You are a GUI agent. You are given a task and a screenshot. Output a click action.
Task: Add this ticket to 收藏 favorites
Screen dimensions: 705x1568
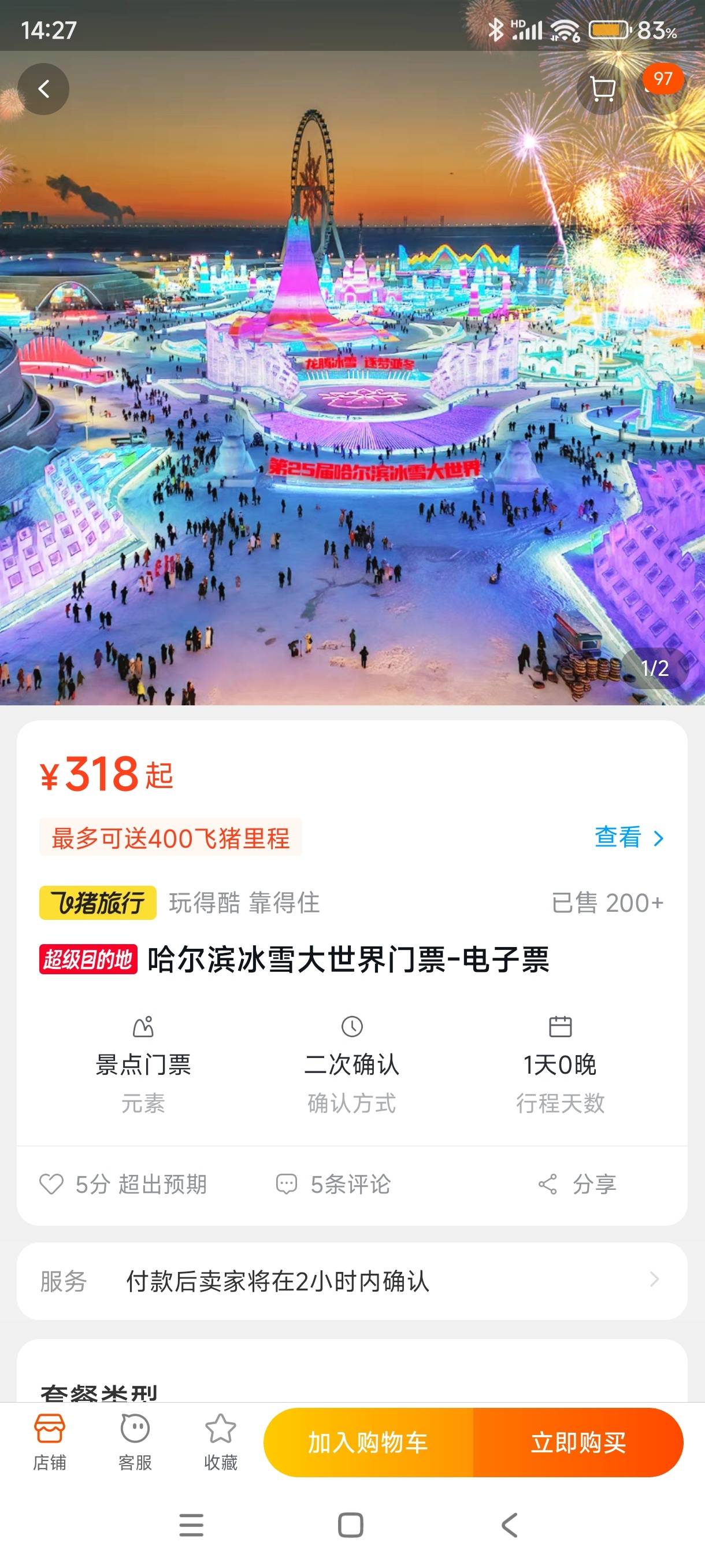tap(220, 1444)
